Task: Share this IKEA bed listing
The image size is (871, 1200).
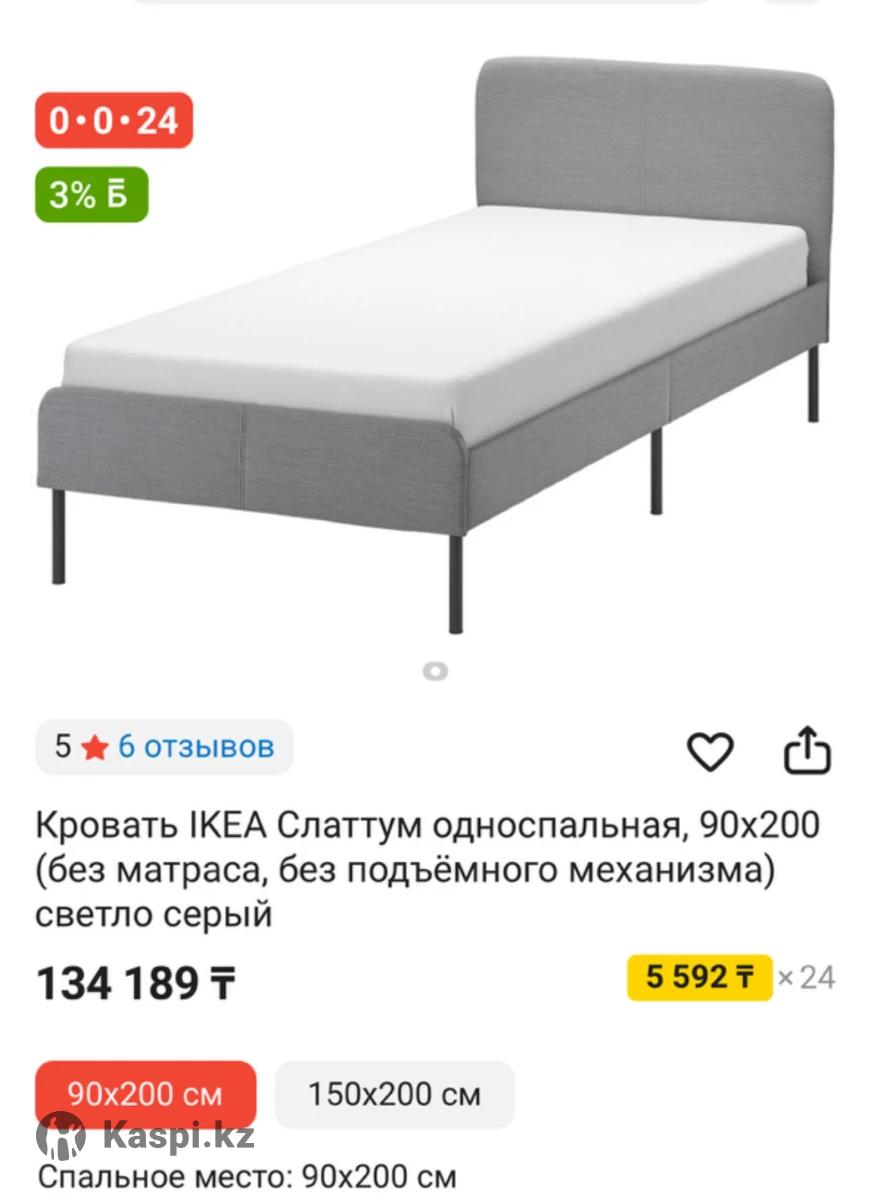Action: pos(806,752)
